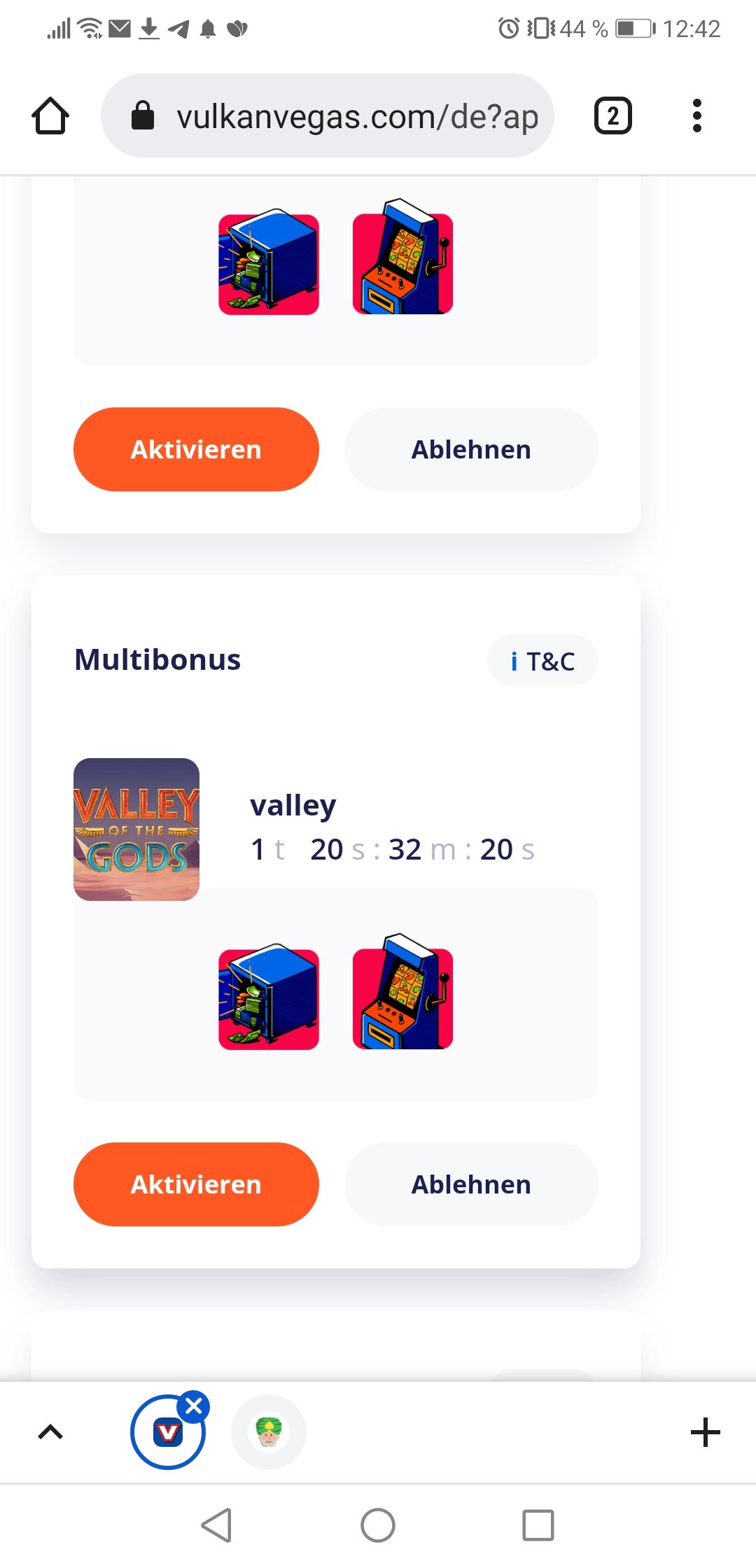
Task: Decline the Multibonus valley offer
Action: pos(471,1184)
